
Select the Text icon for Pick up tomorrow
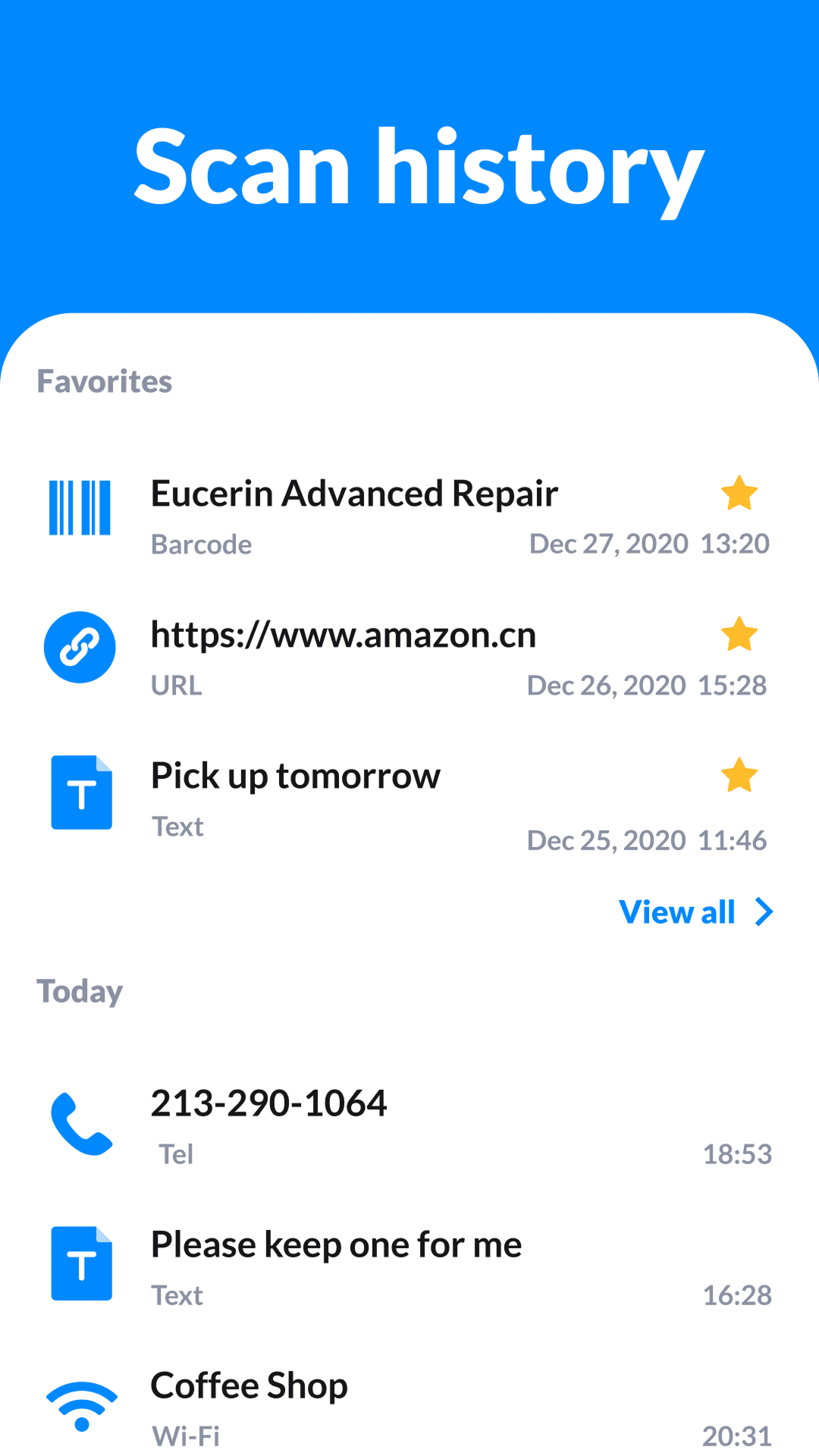(81, 792)
